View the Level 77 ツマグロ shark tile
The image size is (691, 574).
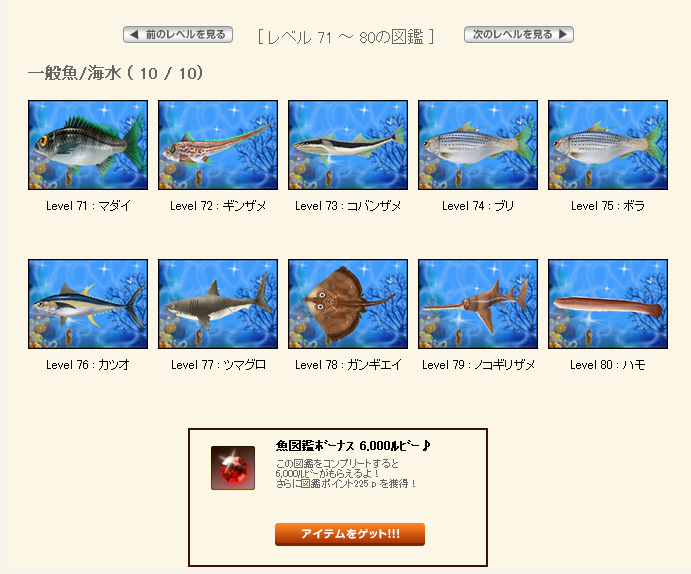[218, 304]
